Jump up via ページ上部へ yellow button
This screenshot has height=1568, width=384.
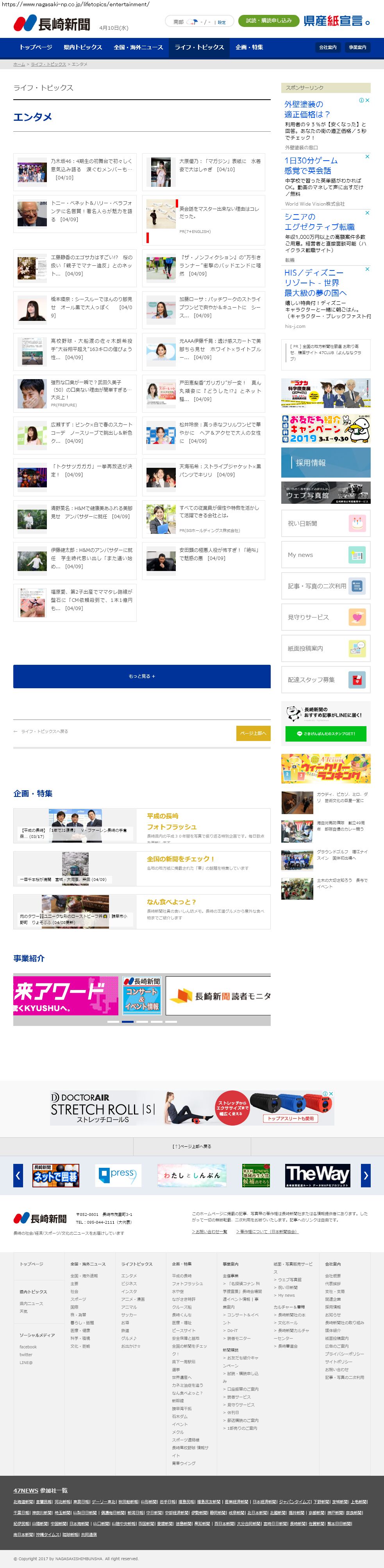[x=253, y=733]
